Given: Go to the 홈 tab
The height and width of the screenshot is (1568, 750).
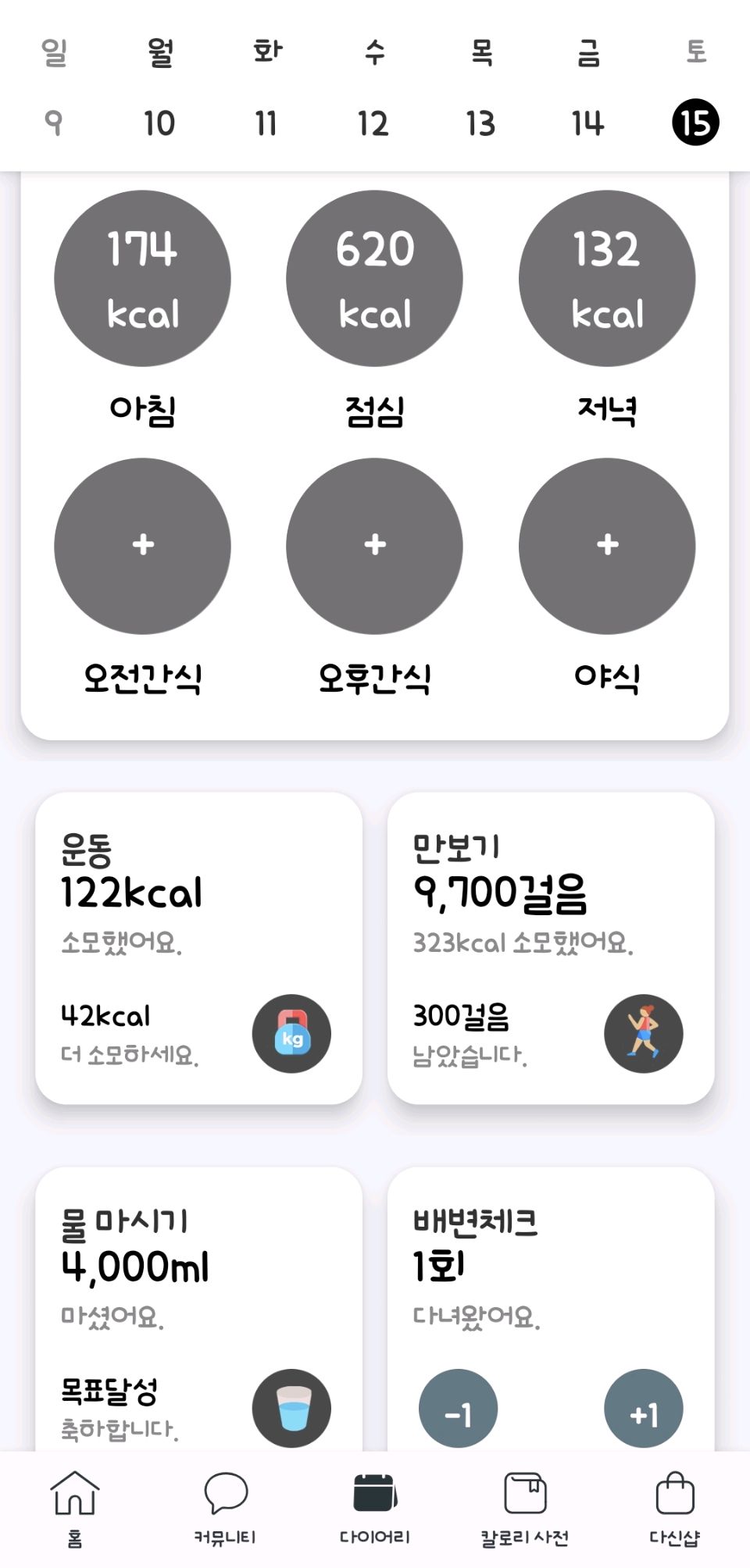Looking at the screenshot, I should pos(75,1509).
